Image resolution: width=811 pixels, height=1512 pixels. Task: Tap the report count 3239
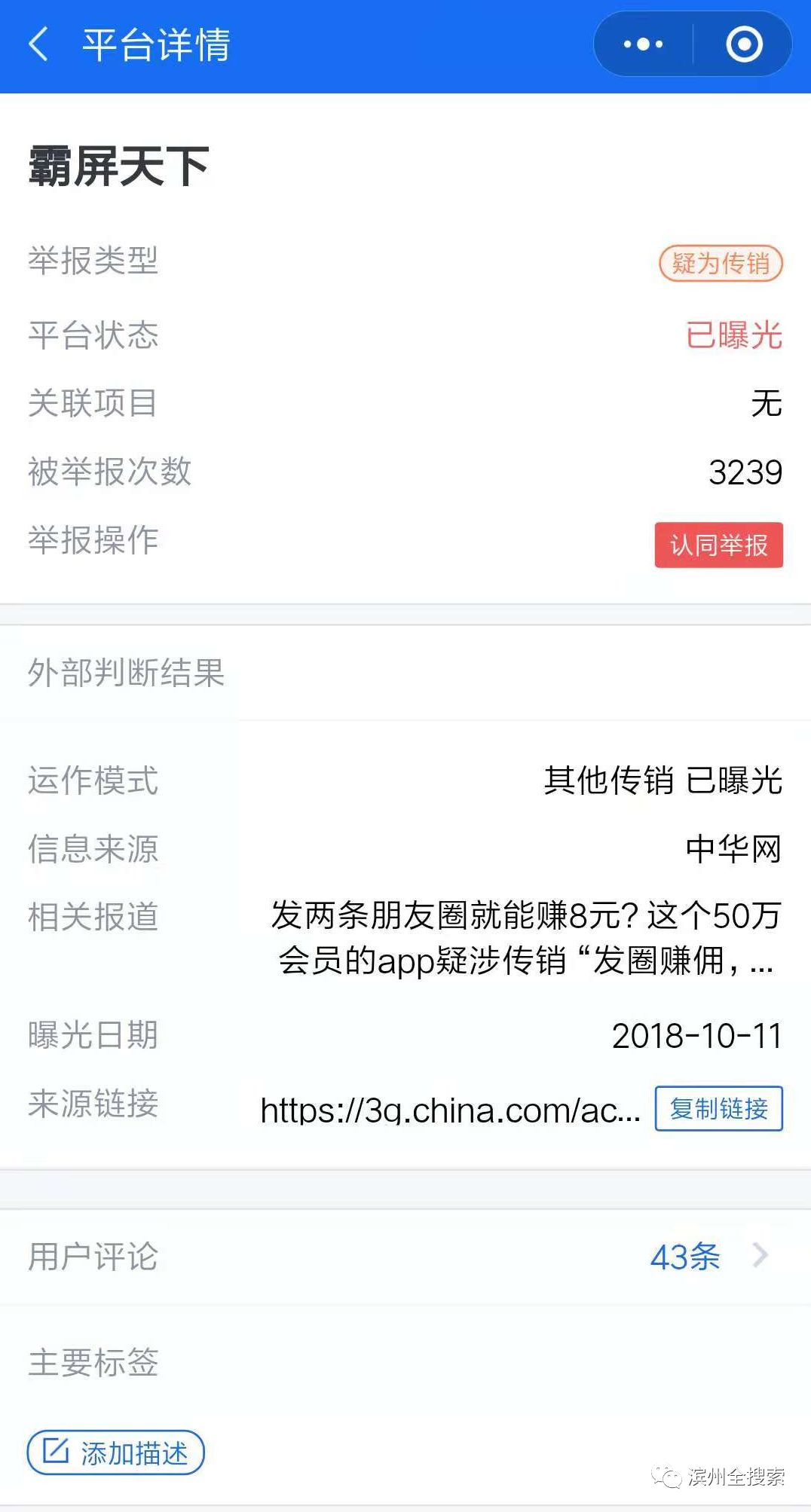point(745,472)
